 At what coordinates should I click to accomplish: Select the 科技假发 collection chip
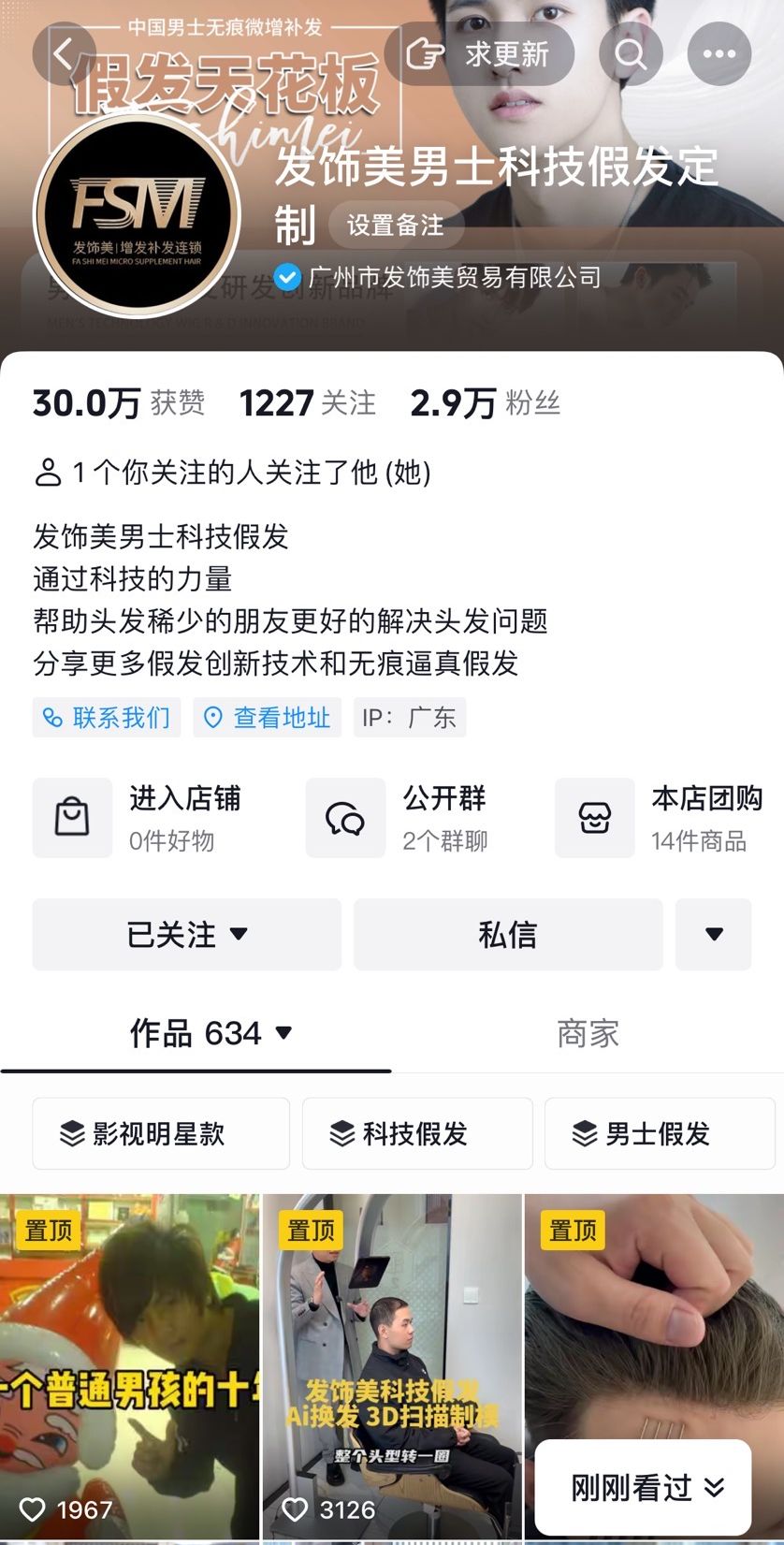(x=416, y=1133)
